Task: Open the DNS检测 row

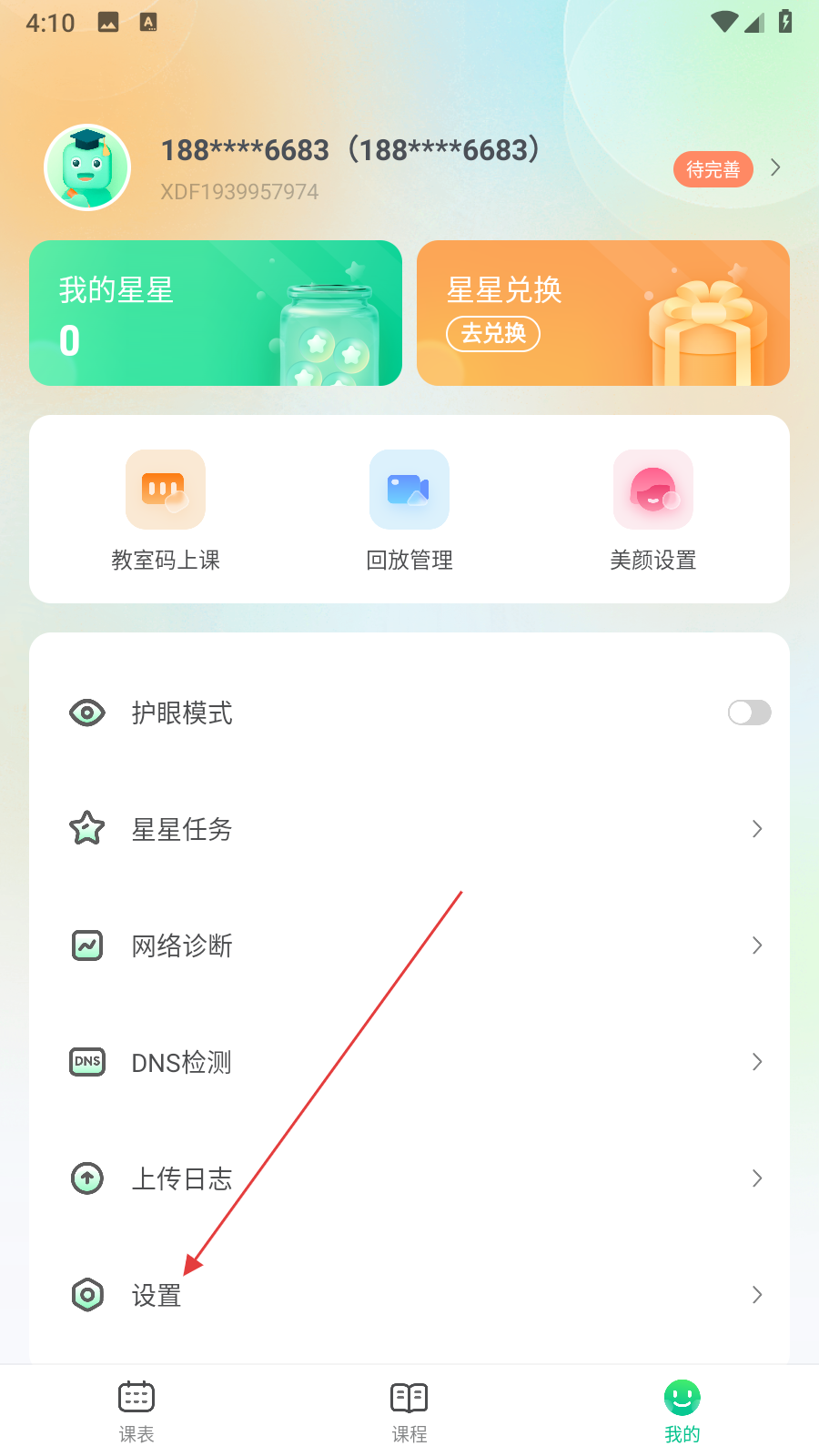Action: click(409, 1062)
